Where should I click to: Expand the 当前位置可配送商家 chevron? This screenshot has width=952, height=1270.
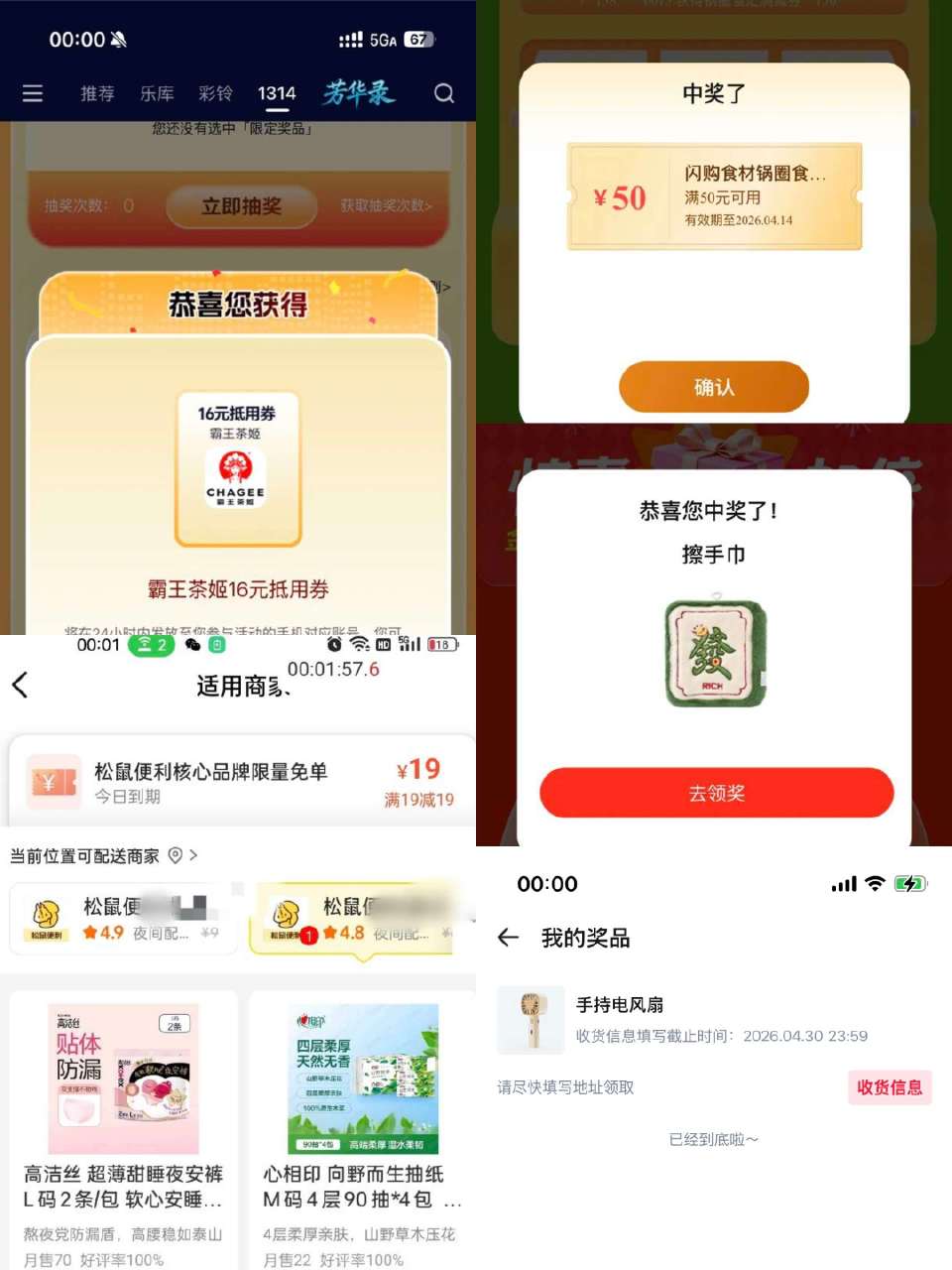(194, 855)
